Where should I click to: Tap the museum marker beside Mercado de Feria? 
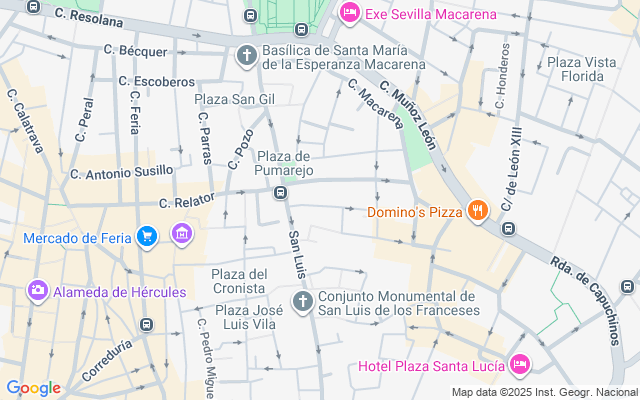[x=181, y=236]
